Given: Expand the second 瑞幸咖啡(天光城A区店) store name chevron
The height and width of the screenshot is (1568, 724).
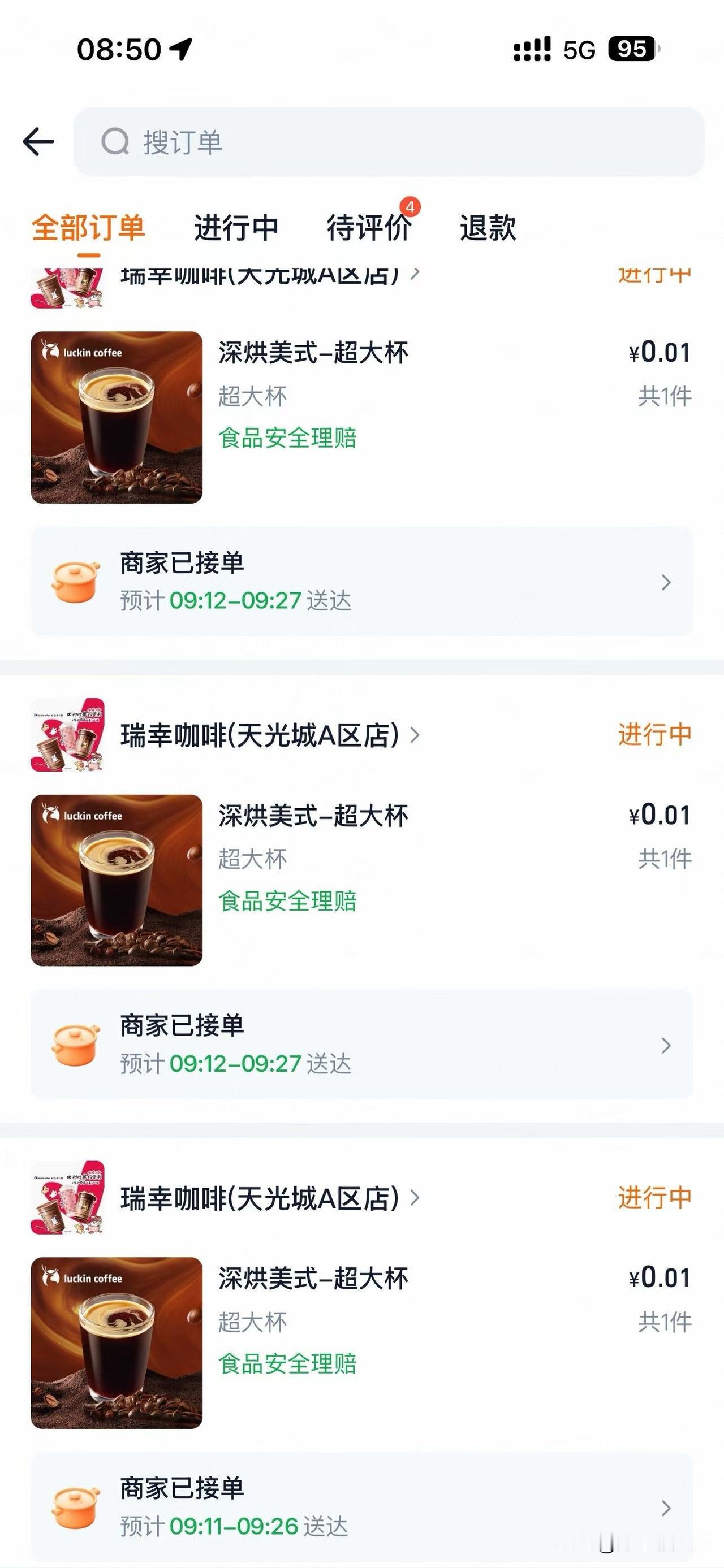Looking at the screenshot, I should (x=416, y=737).
